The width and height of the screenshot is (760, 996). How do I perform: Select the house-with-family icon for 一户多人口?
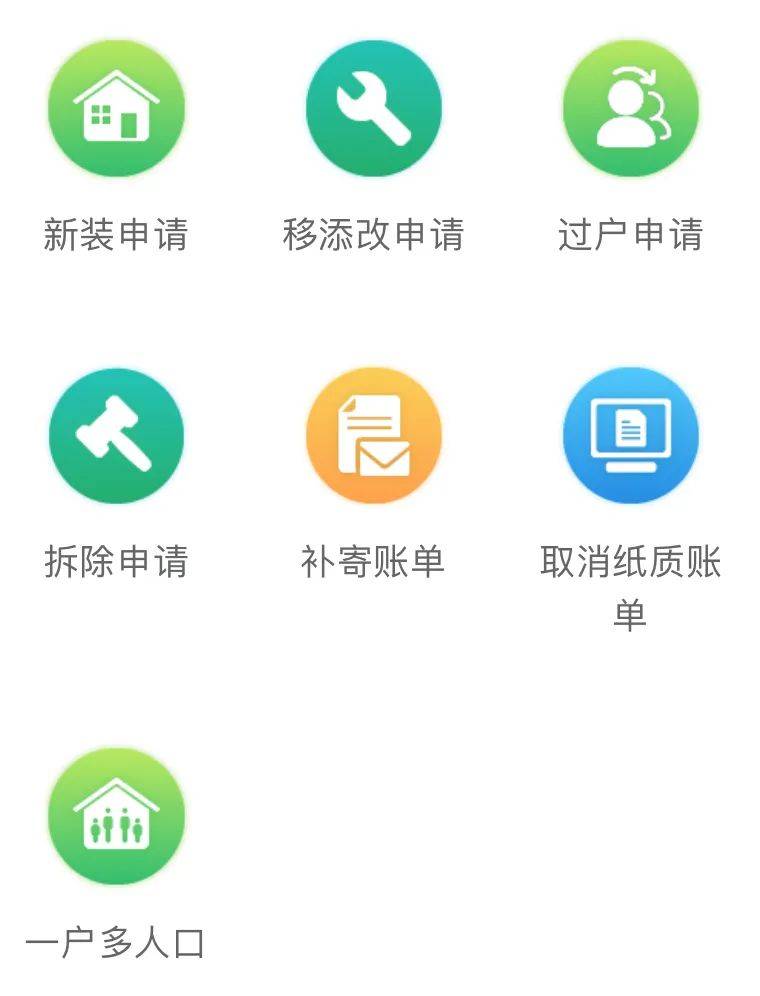[x=114, y=816]
